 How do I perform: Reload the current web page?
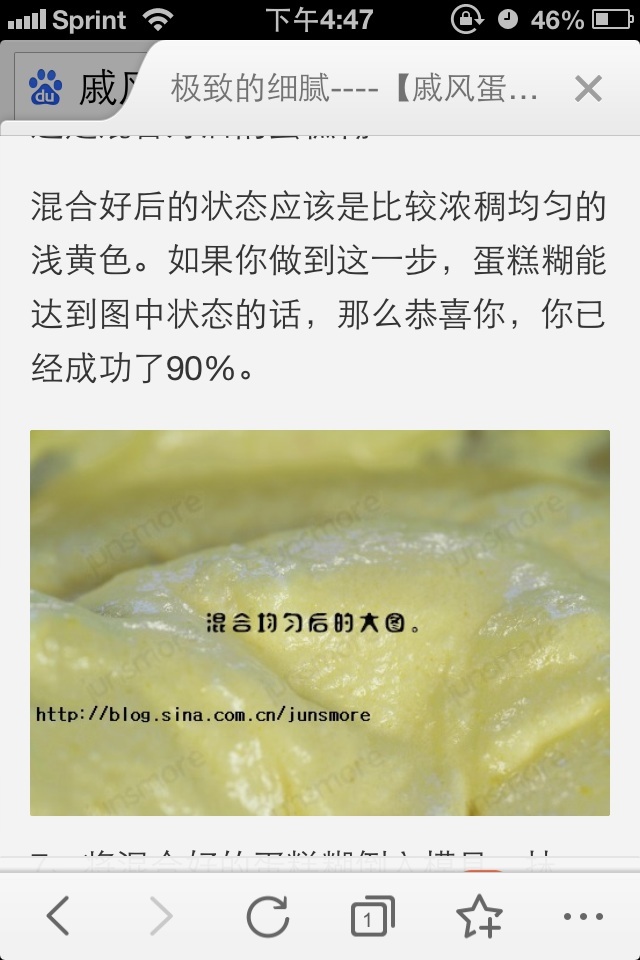click(268, 915)
